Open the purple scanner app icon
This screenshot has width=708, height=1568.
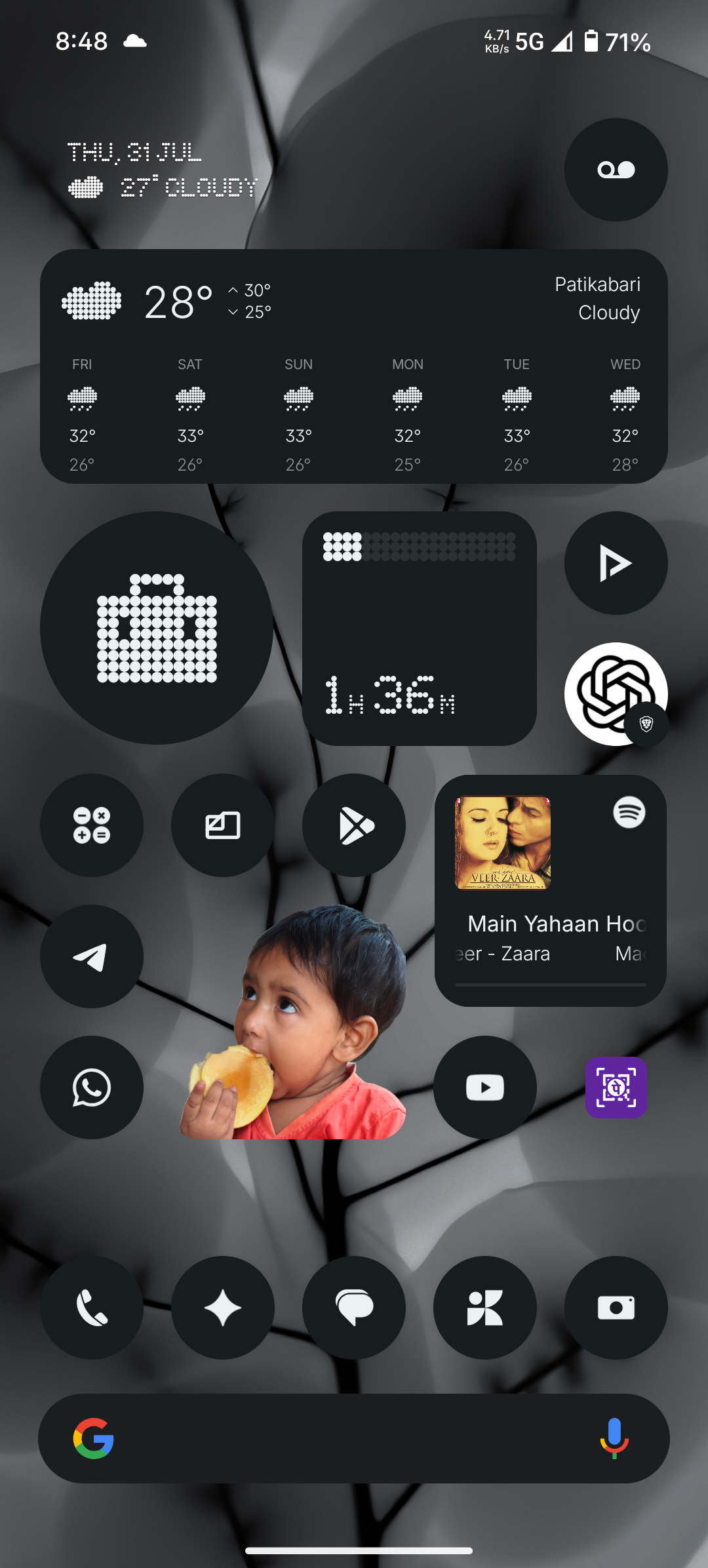tap(616, 1088)
